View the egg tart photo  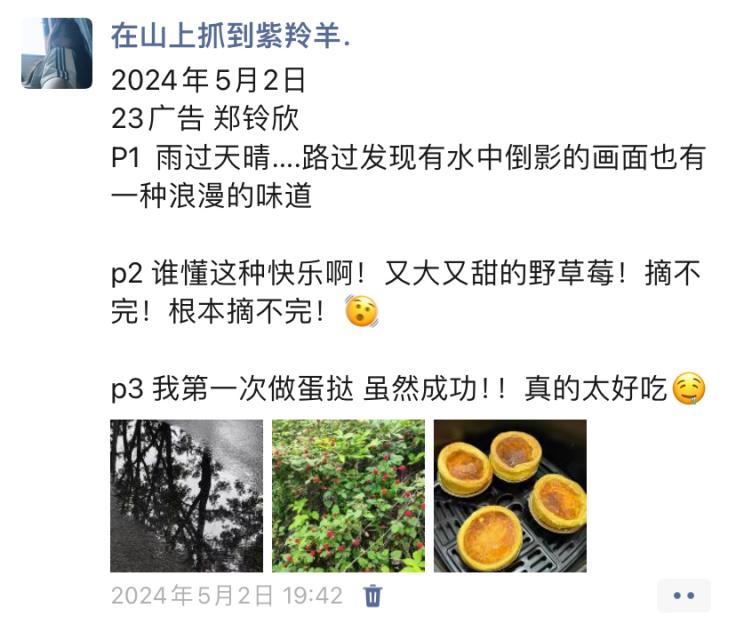pyautogui.click(x=510, y=495)
